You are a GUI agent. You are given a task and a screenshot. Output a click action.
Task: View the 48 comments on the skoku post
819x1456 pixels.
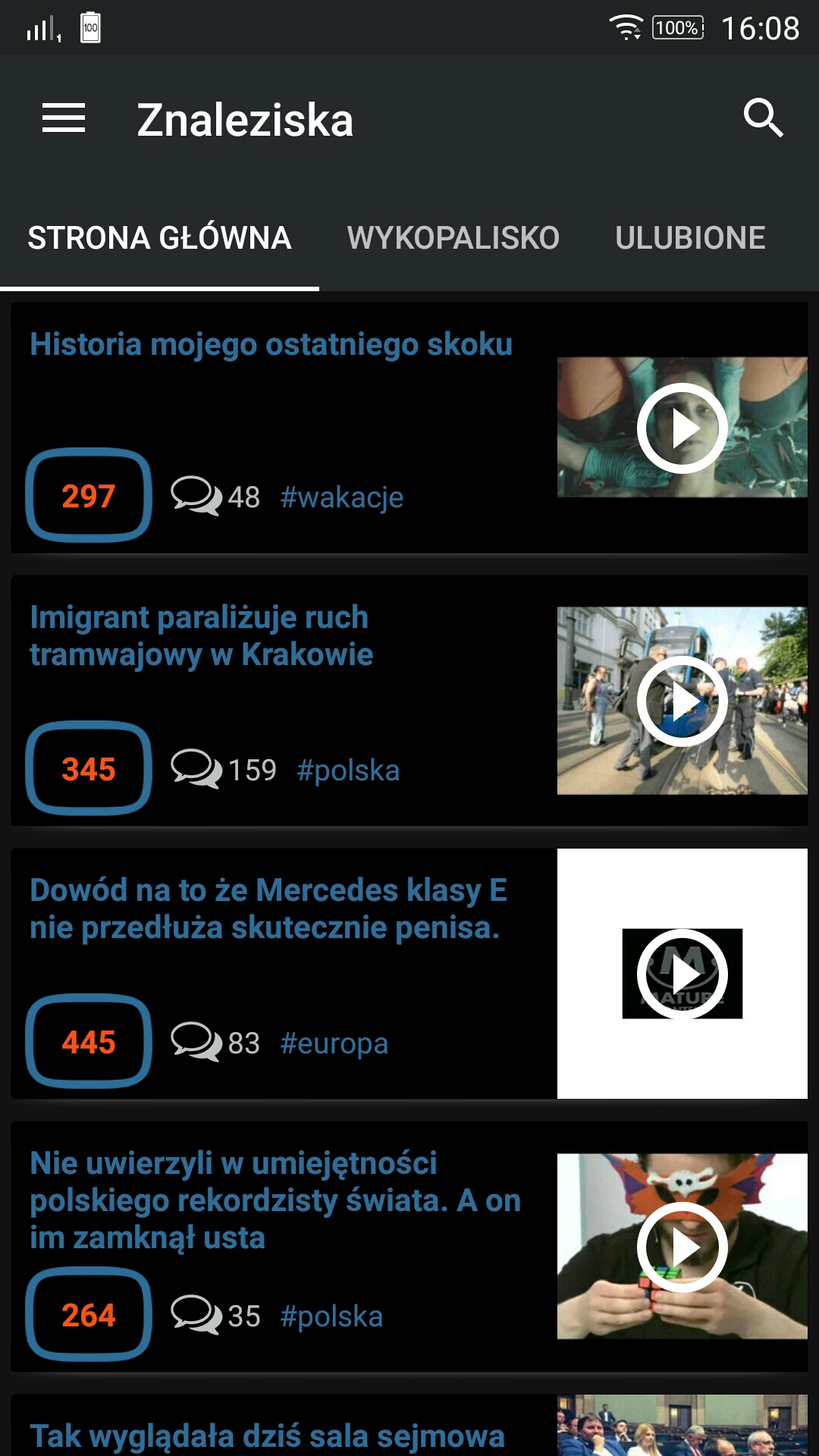tap(215, 497)
